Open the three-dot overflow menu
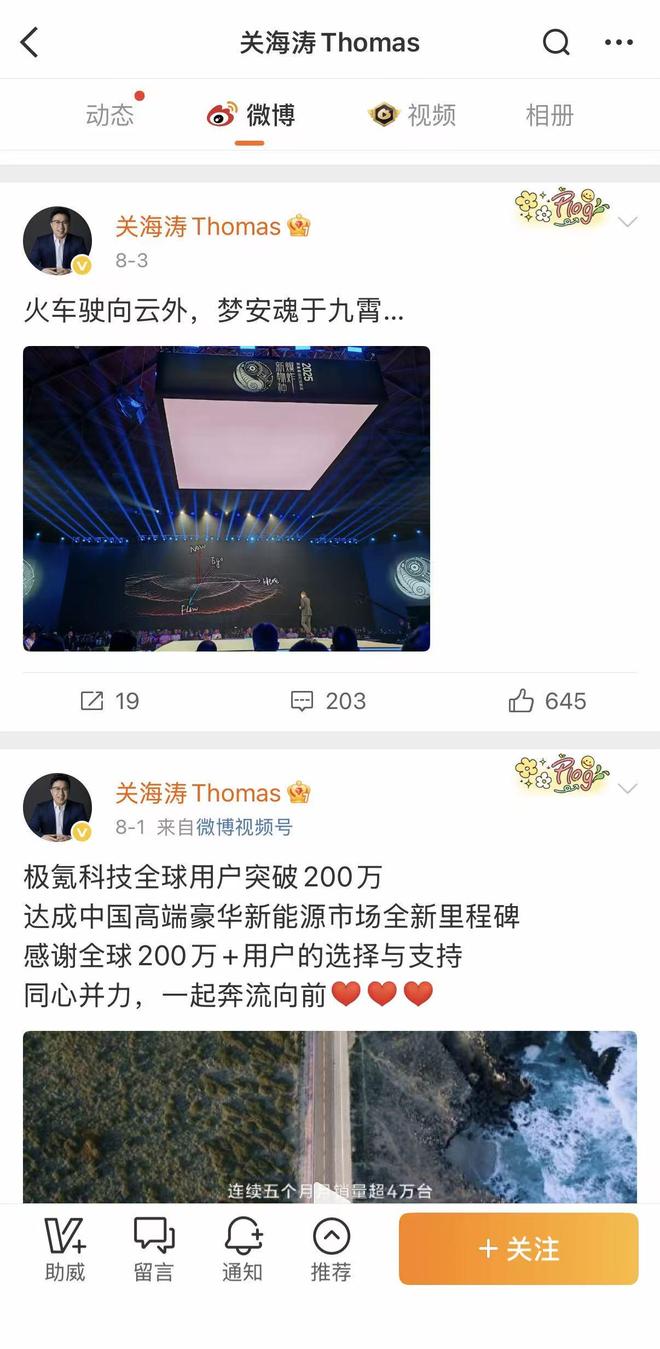Screen dimensions: 660x1349 [x=619, y=42]
